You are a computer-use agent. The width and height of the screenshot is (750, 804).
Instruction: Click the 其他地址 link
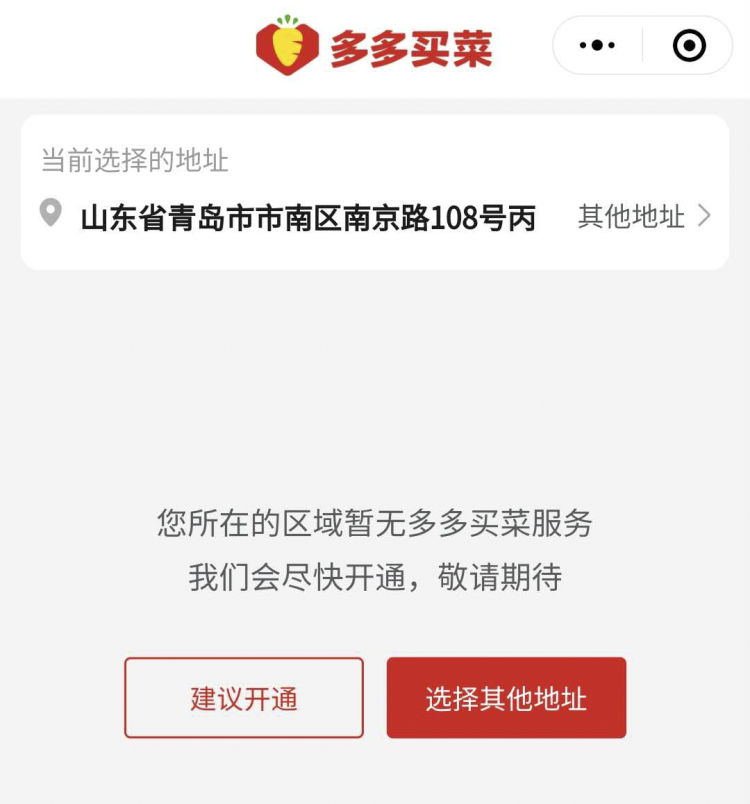629,217
